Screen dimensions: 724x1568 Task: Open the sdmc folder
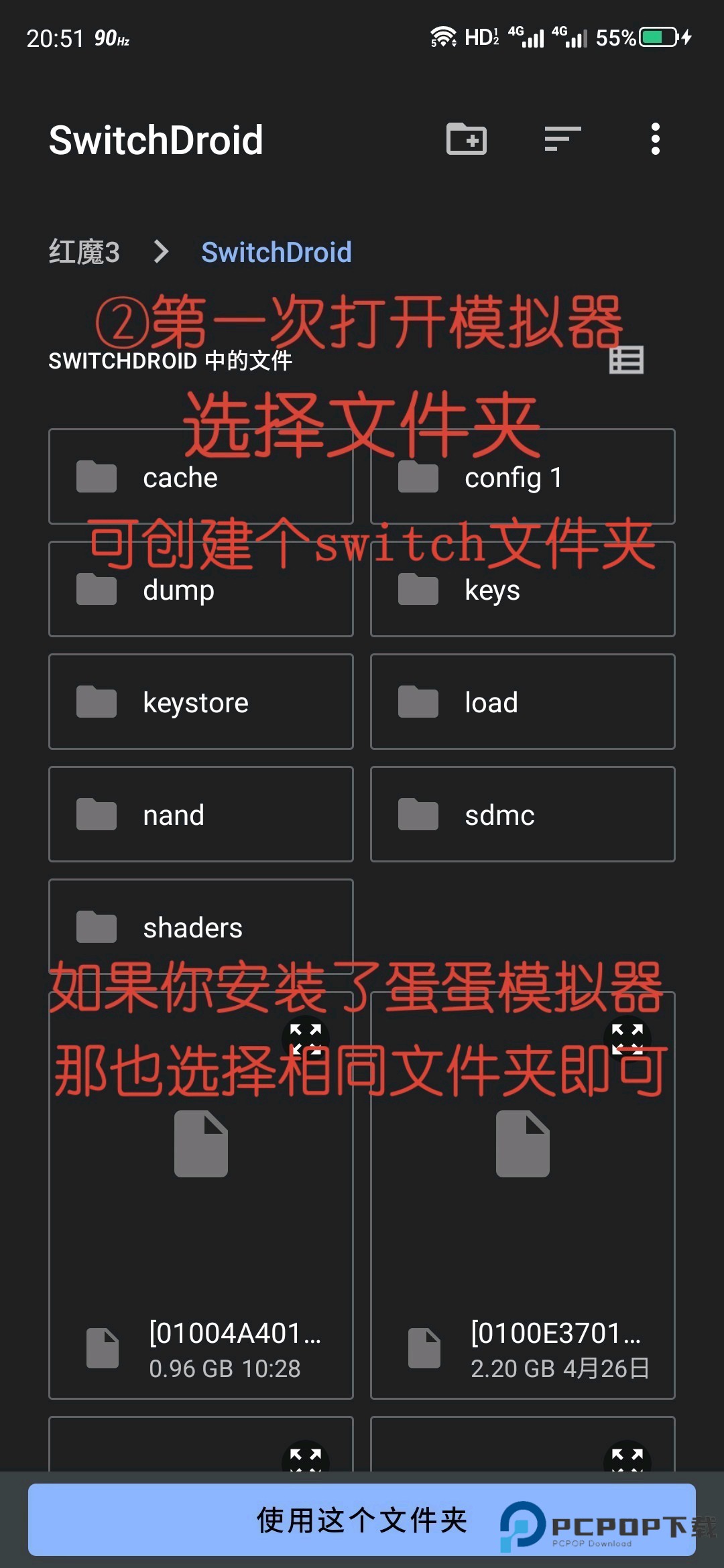[x=523, y=814]
